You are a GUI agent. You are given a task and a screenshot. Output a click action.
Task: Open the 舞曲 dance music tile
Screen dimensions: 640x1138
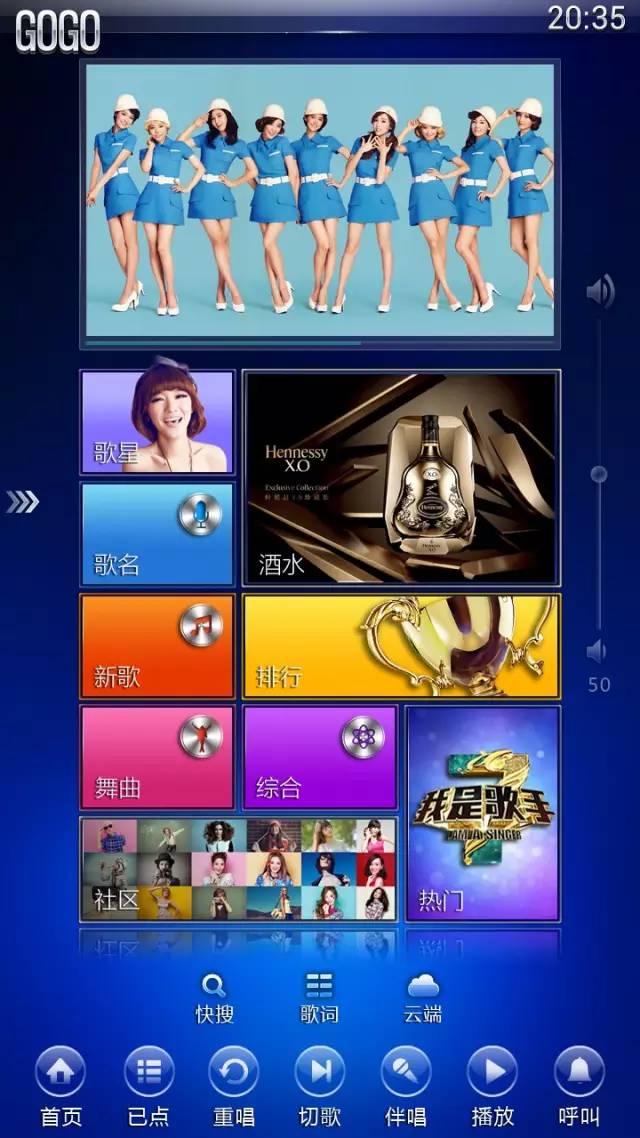click(157, 758)
